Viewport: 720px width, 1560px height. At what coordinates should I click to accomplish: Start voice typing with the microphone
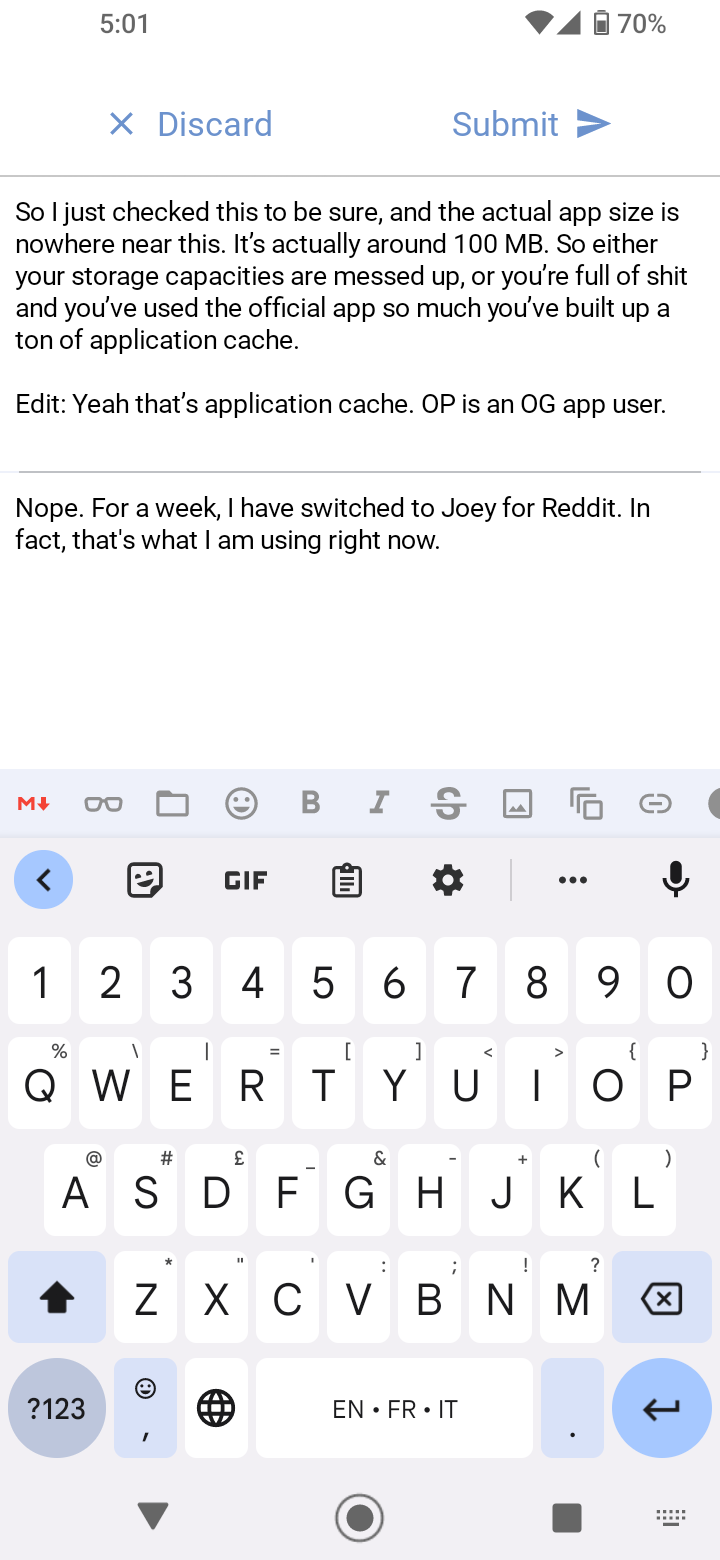pyautogui.click(x=676, y=880)
